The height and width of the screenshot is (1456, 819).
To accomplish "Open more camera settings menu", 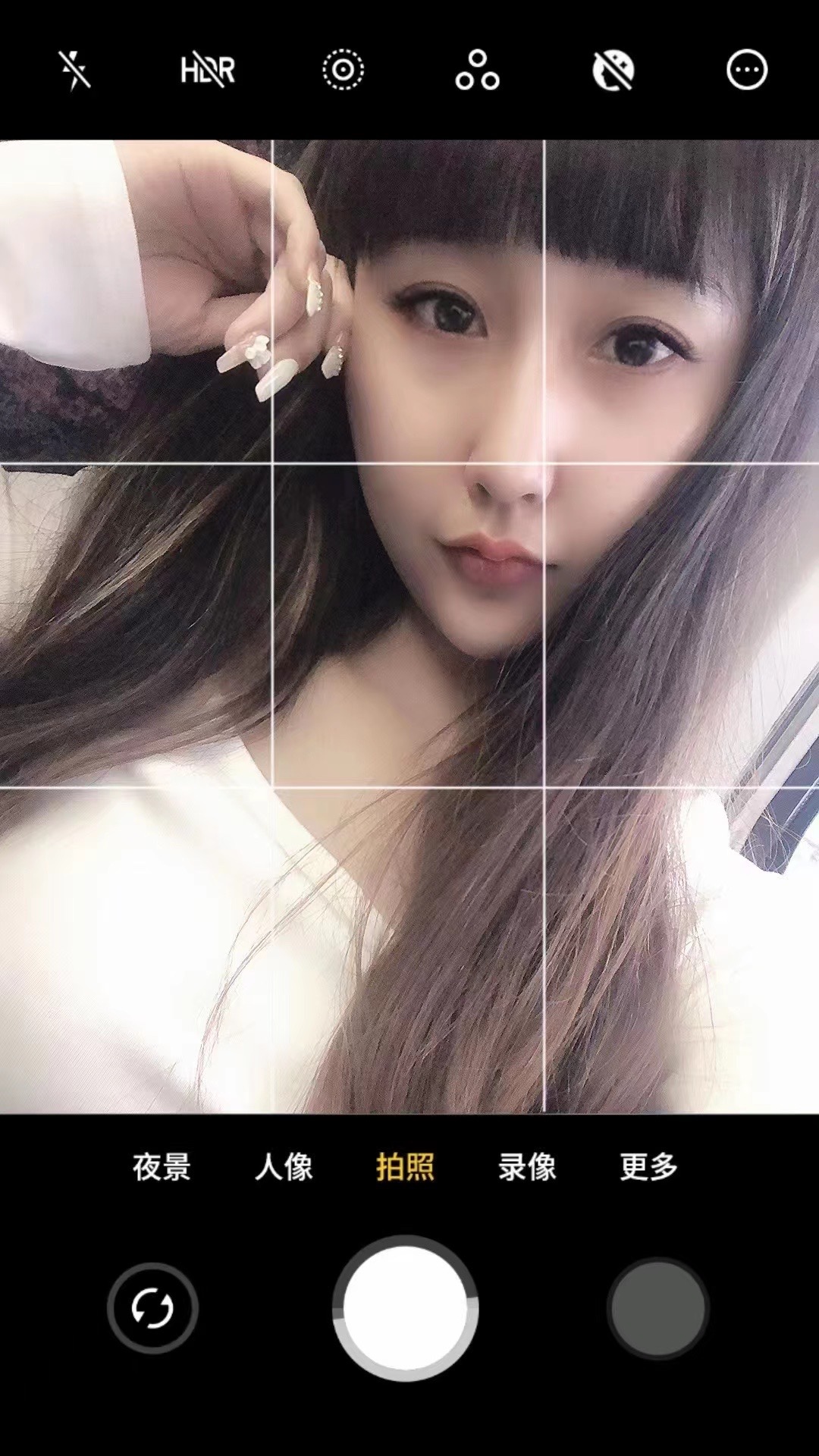I will click(x=747, y=71).
